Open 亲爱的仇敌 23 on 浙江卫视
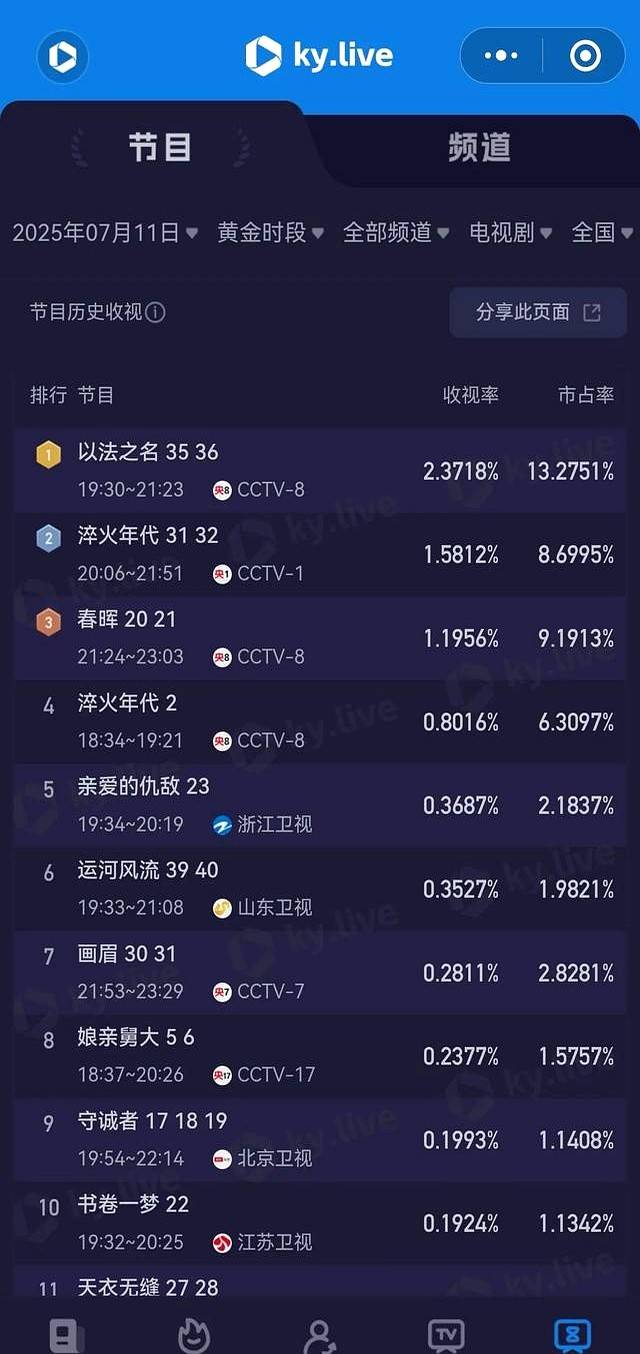The image size is (640, 1354). click(x=320, y=806)
